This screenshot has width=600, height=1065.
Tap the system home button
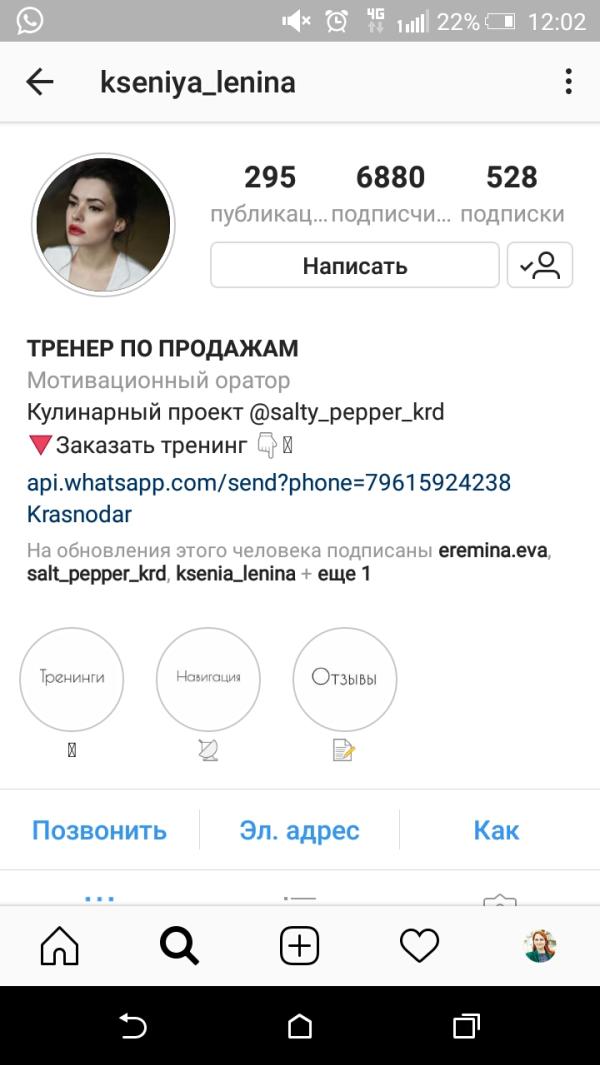299,1027
